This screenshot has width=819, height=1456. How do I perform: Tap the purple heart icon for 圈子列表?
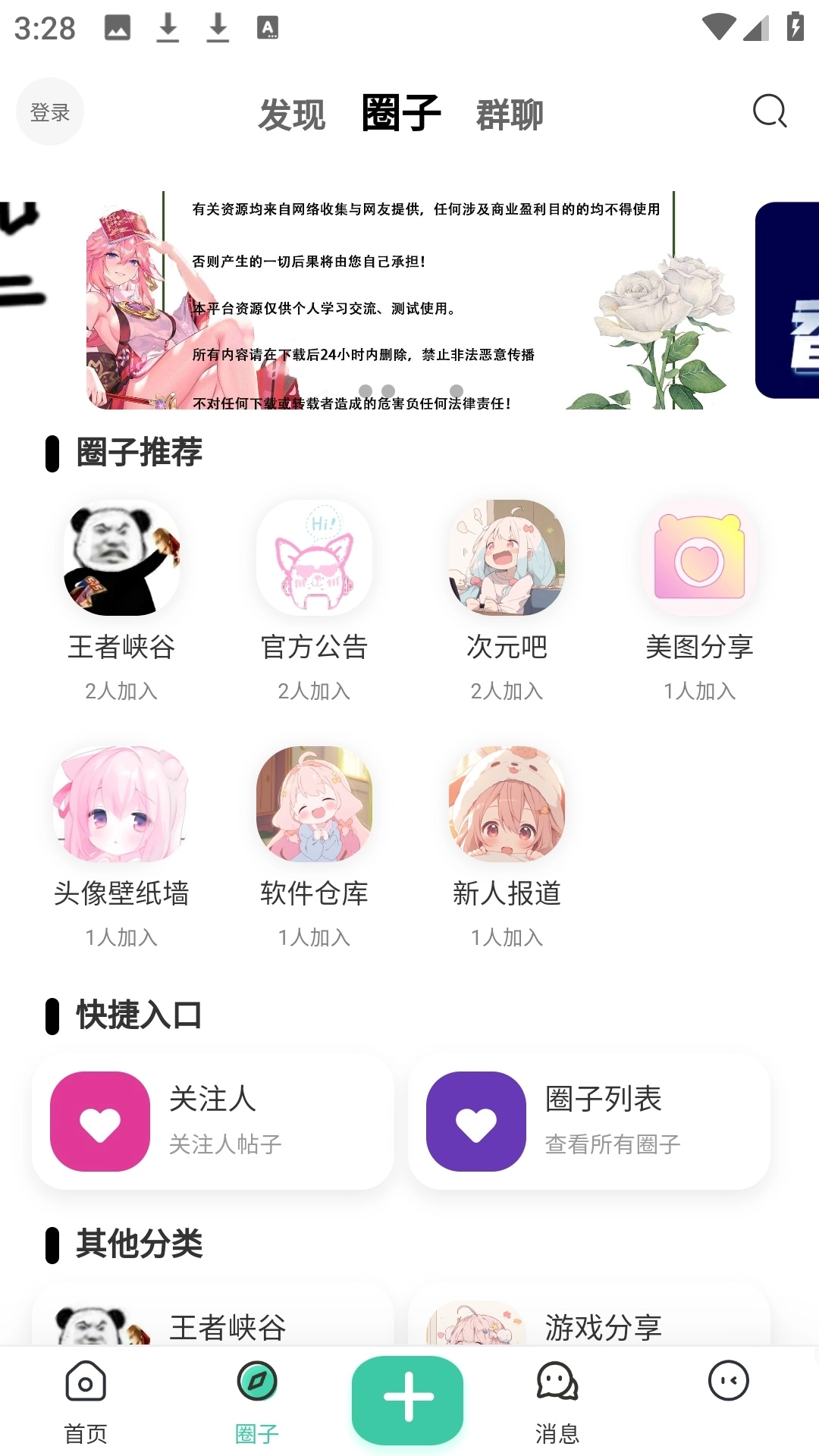tap(477, 1122)
